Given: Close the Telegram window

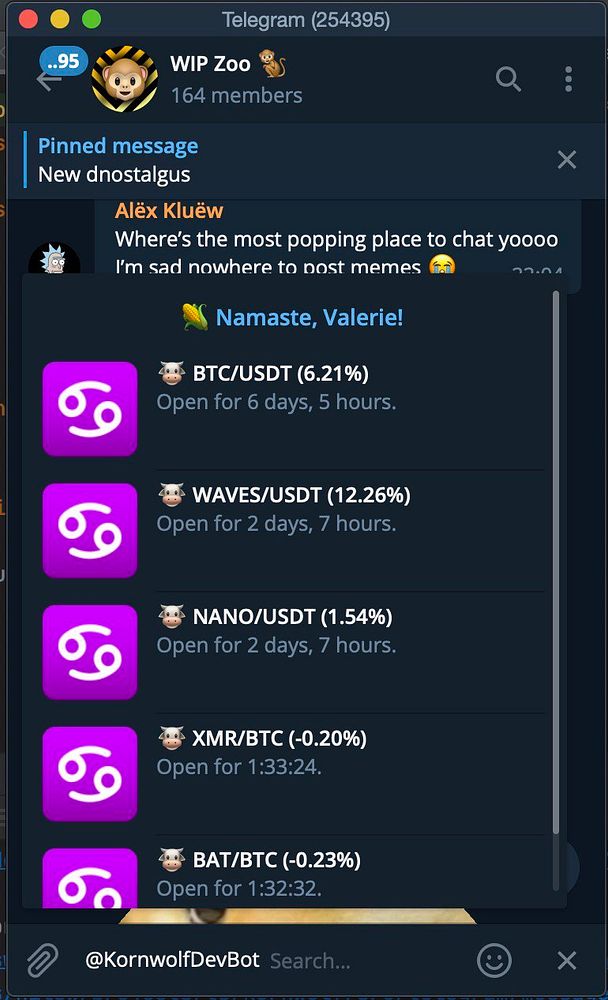Looking at the screenshot, I should [x=27, y=19].
